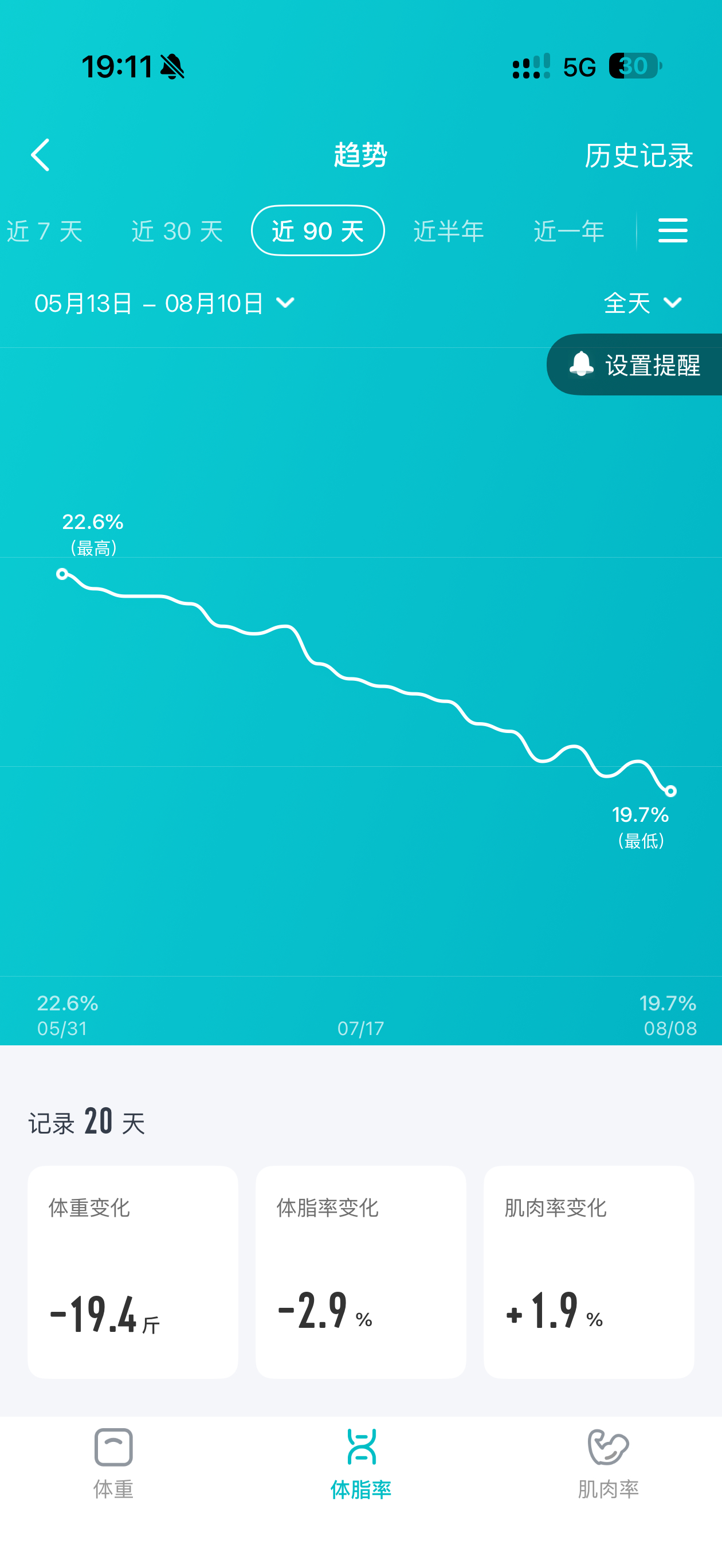Screen dimensions: 722x1568
Task: Expand the 05月13日 – 08月10日 date picker
Action: 164,303
